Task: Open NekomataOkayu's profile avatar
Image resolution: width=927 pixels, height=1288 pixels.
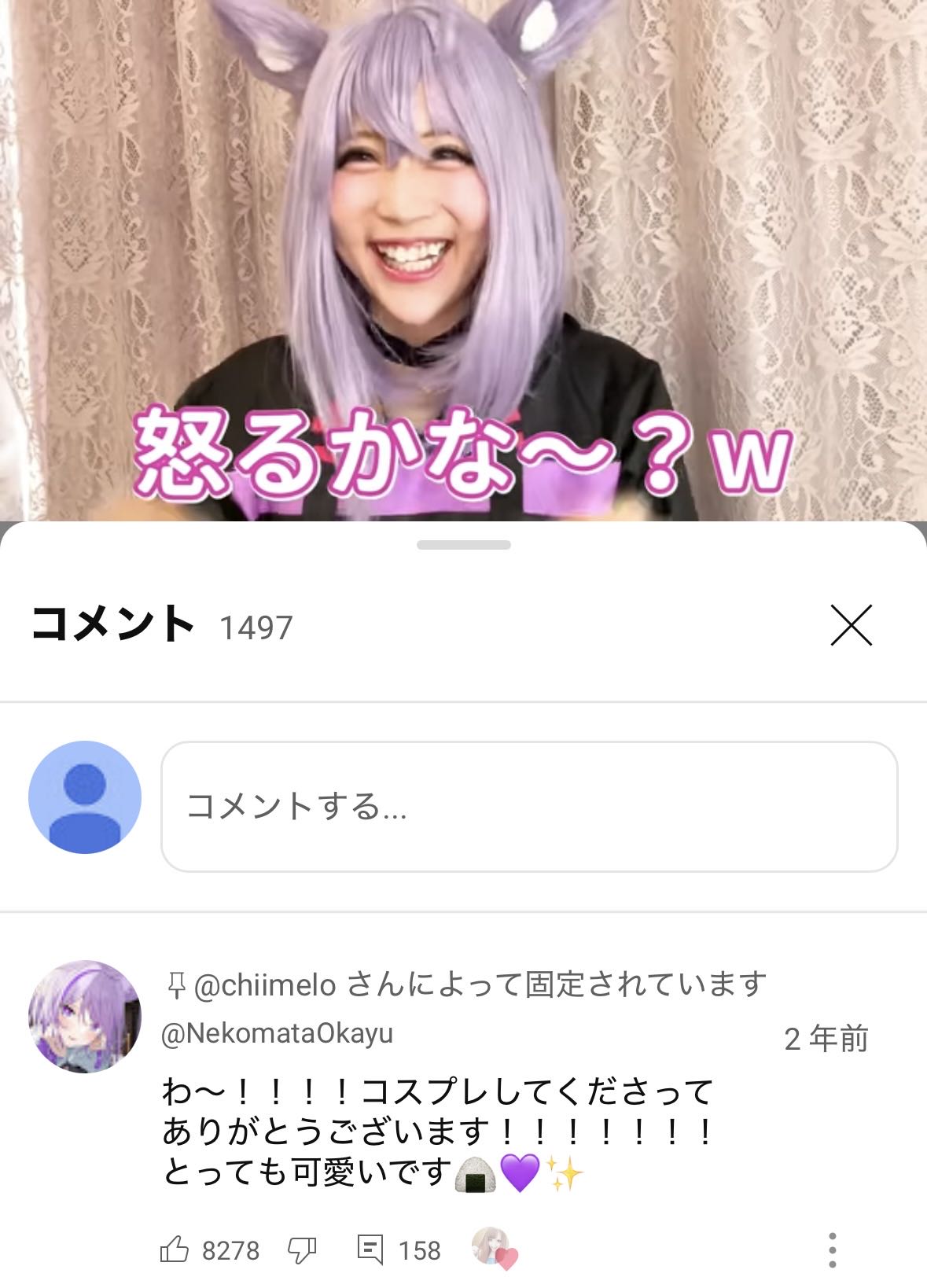Action: click(85, 1016)
